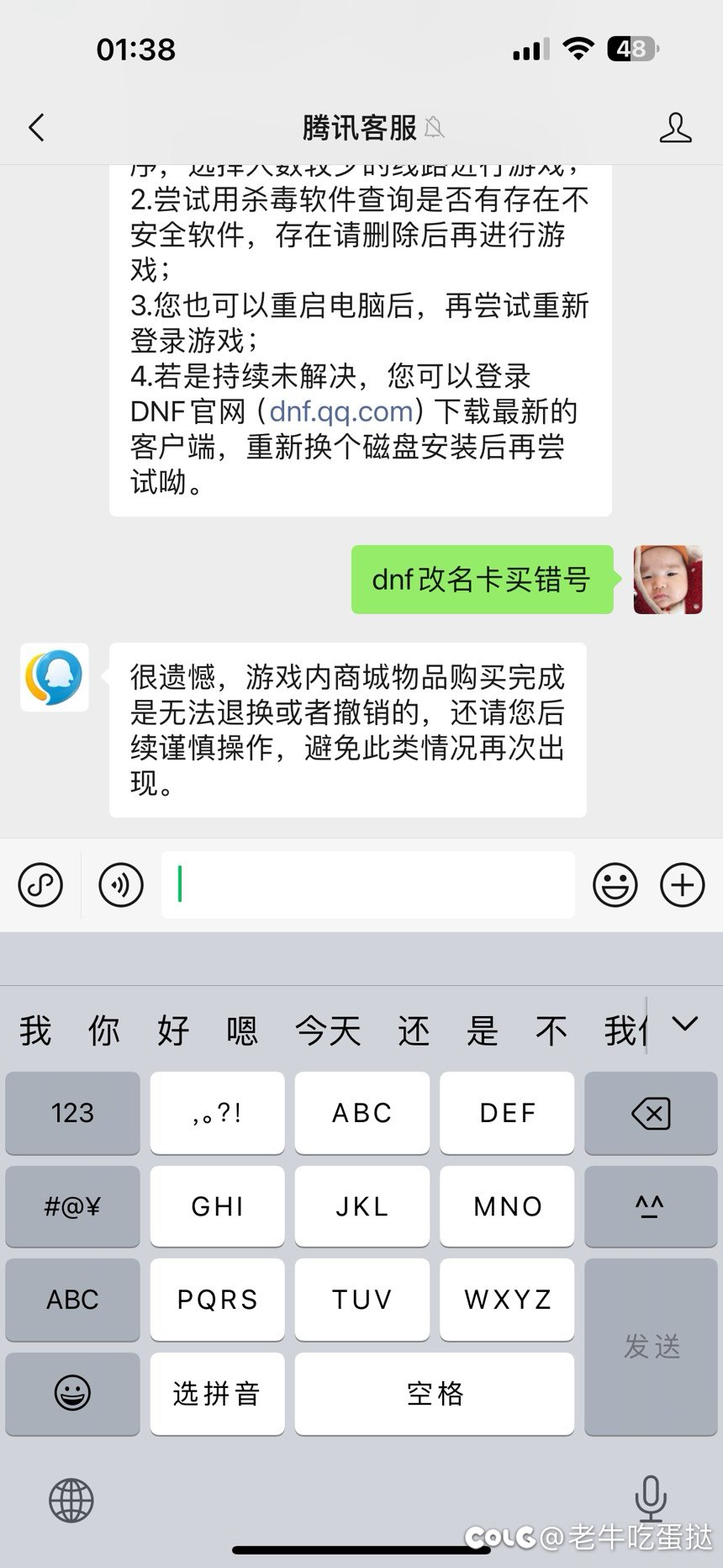Pick the candidate word 你
The image size is (723, 1568).
click(x=104, y=1030)
